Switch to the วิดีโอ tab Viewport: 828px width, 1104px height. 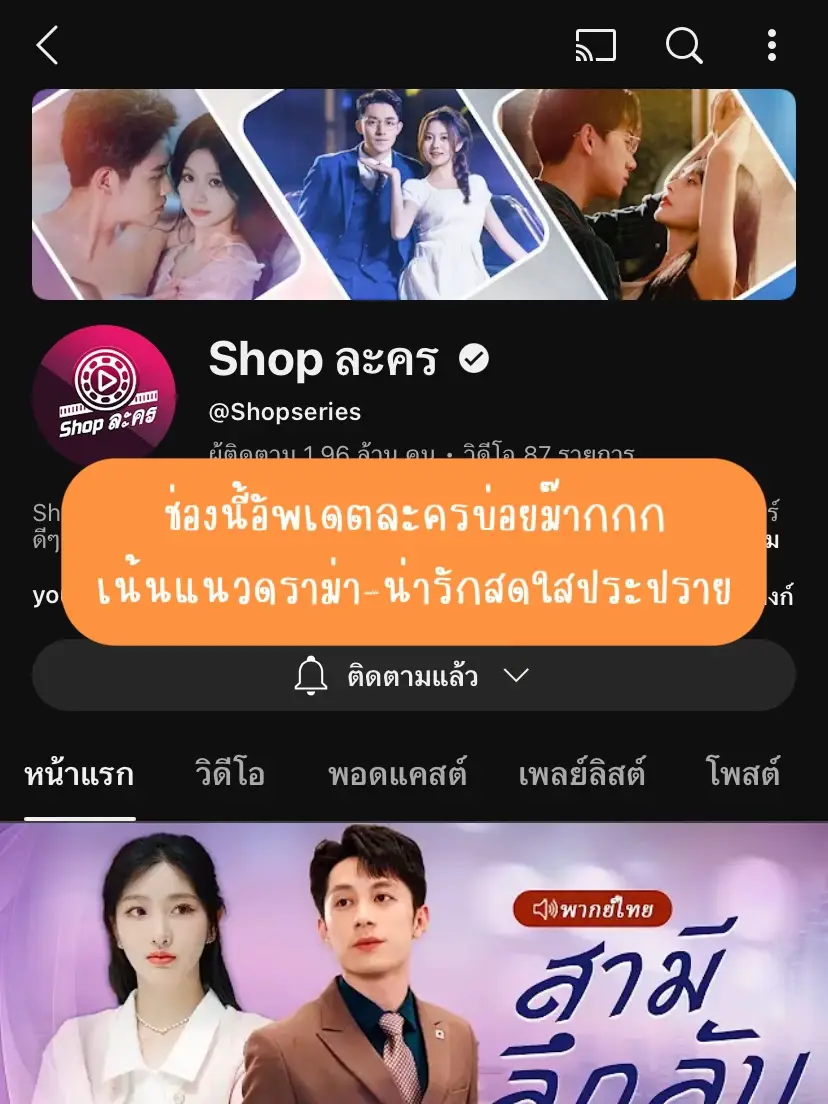(229, 774)
